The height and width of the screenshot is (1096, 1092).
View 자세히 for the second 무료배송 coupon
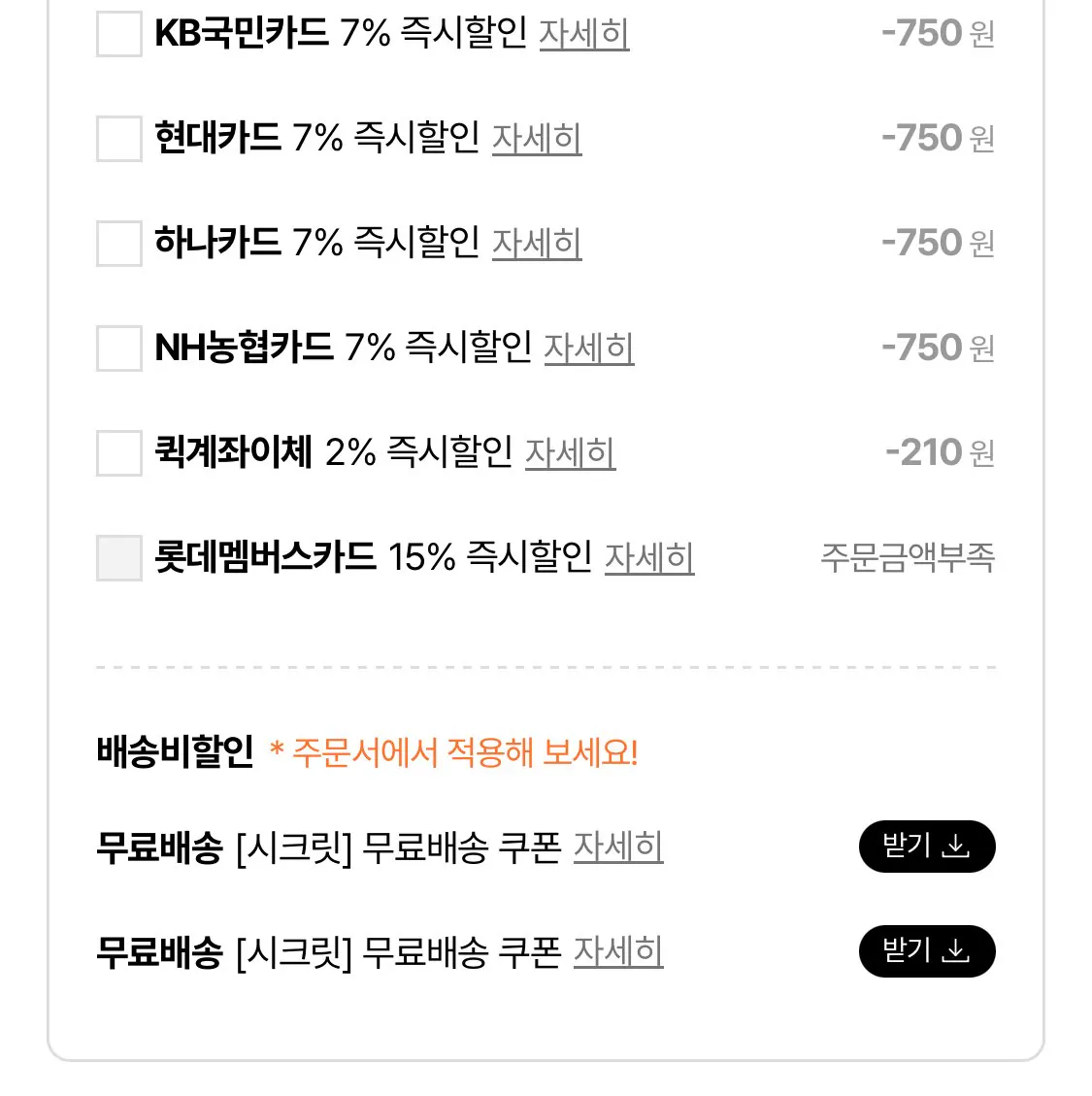[x=618, y=951]
